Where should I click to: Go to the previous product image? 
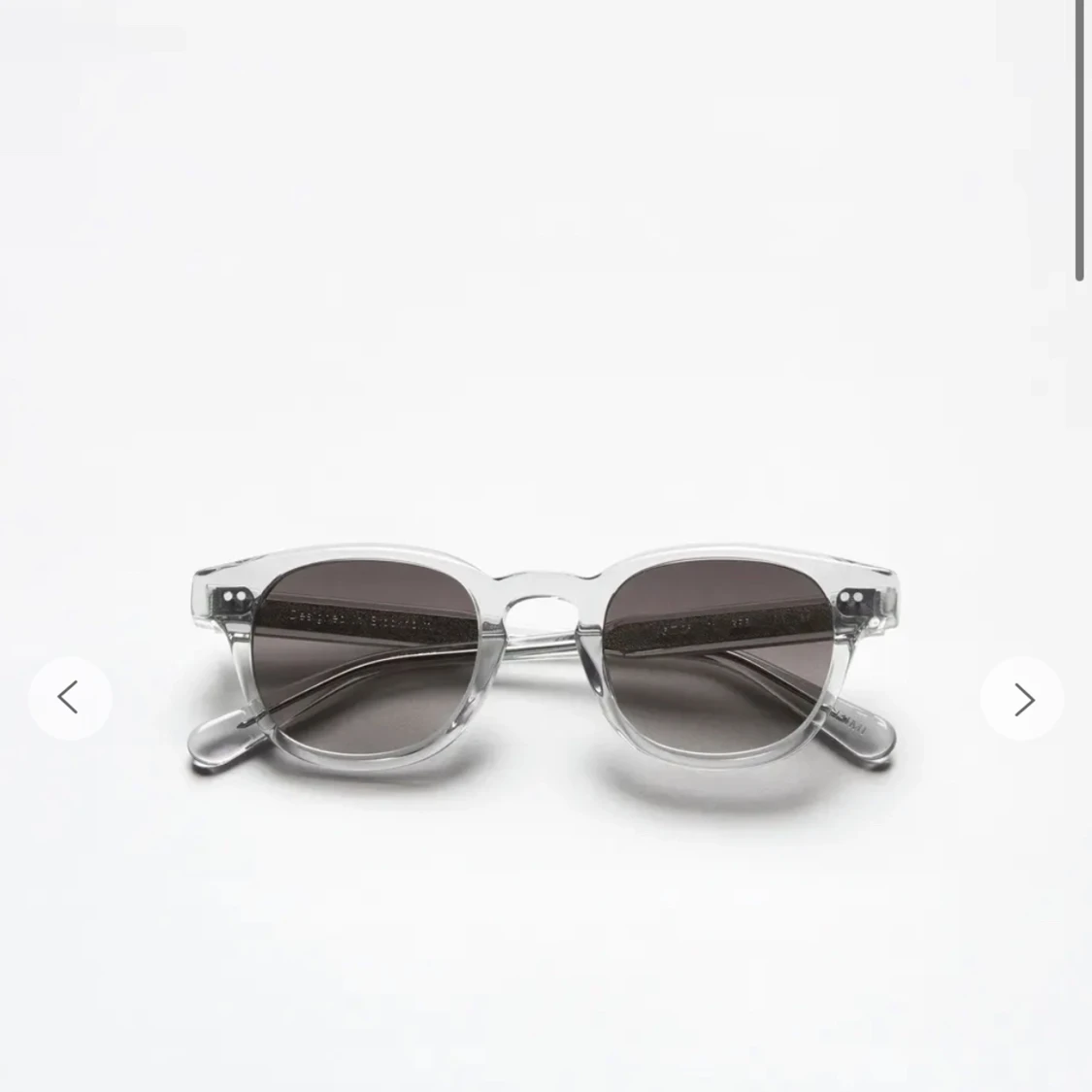click(69, 698)
